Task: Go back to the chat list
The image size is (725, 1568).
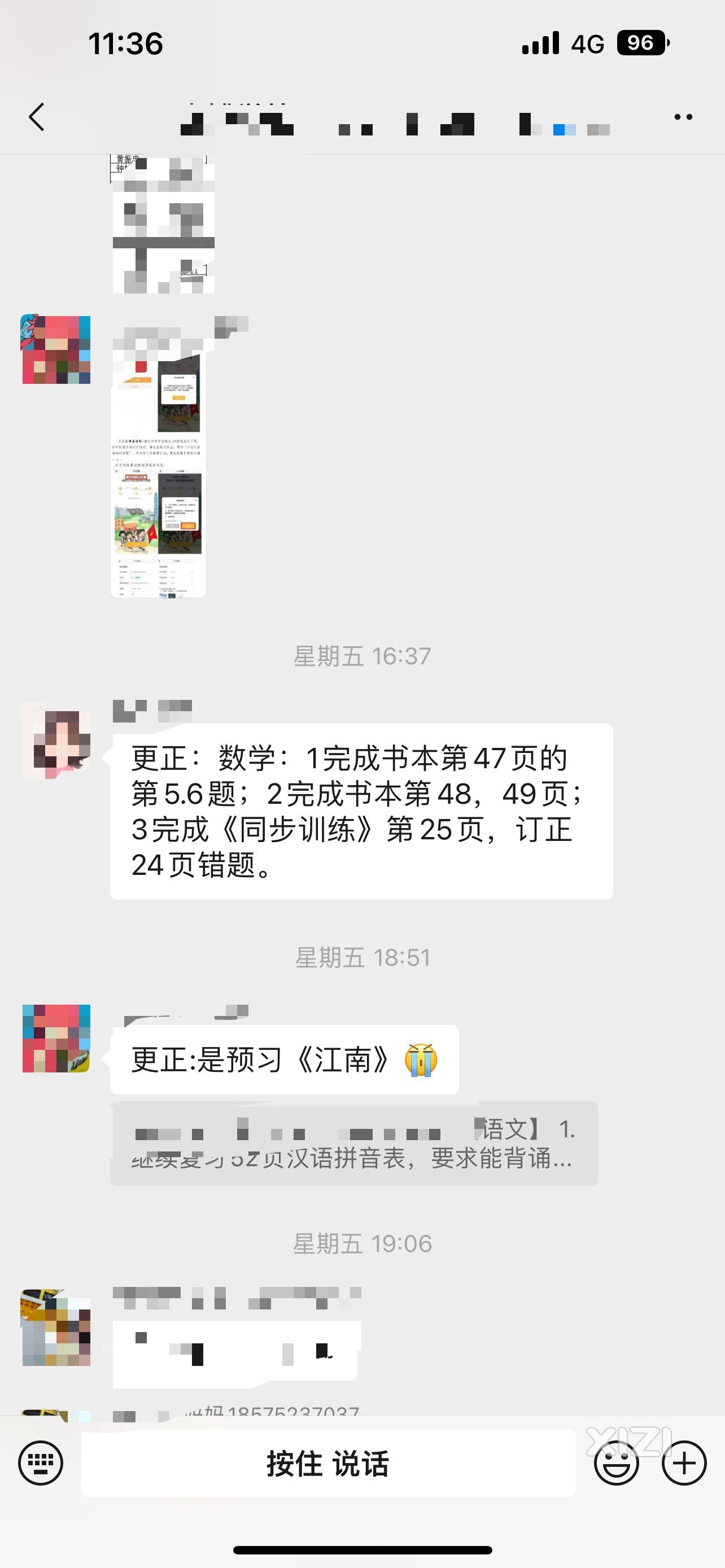Action: (37, 117)
